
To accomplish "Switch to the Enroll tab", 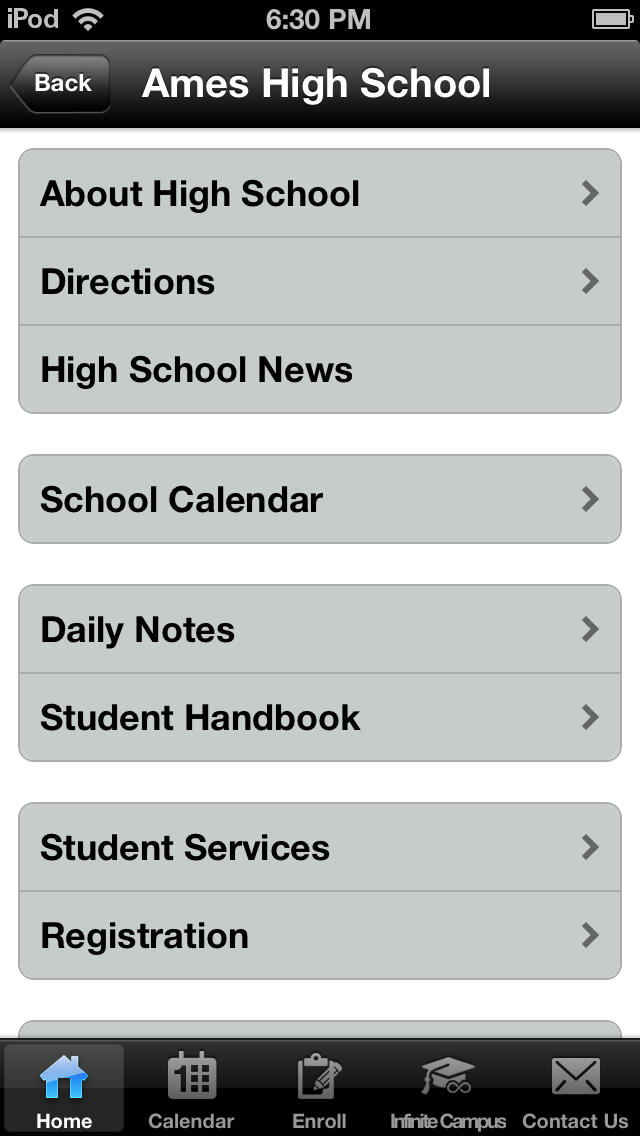I will [320, 1089].
